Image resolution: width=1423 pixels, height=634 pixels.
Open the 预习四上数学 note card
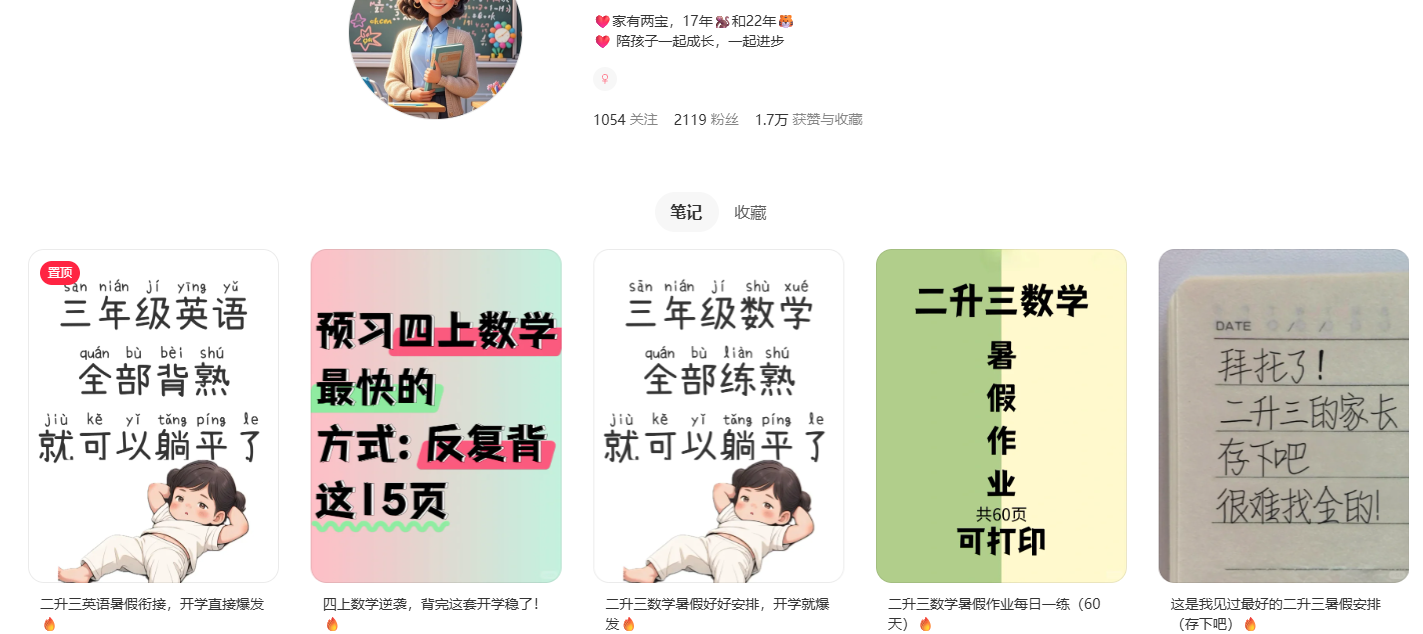coord(436,415)
